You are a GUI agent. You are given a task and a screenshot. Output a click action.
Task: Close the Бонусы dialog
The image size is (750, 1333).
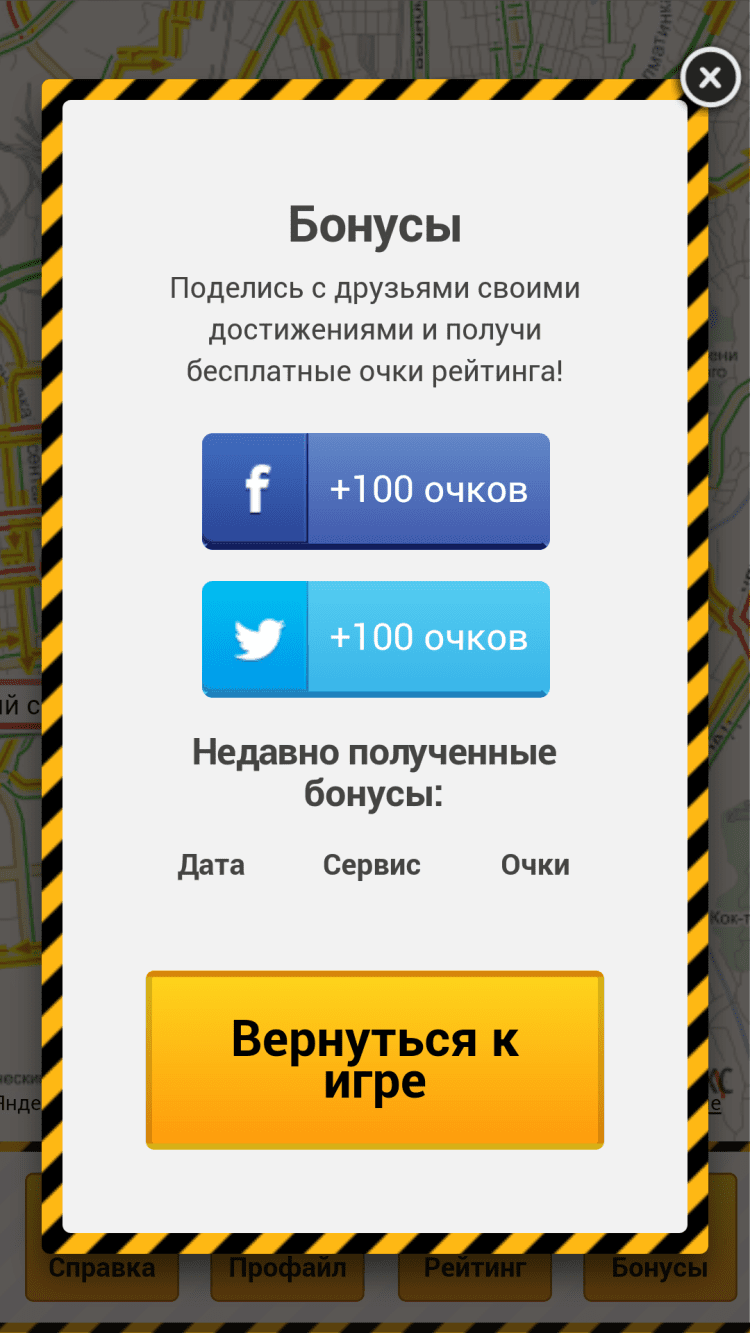[709, 77]
